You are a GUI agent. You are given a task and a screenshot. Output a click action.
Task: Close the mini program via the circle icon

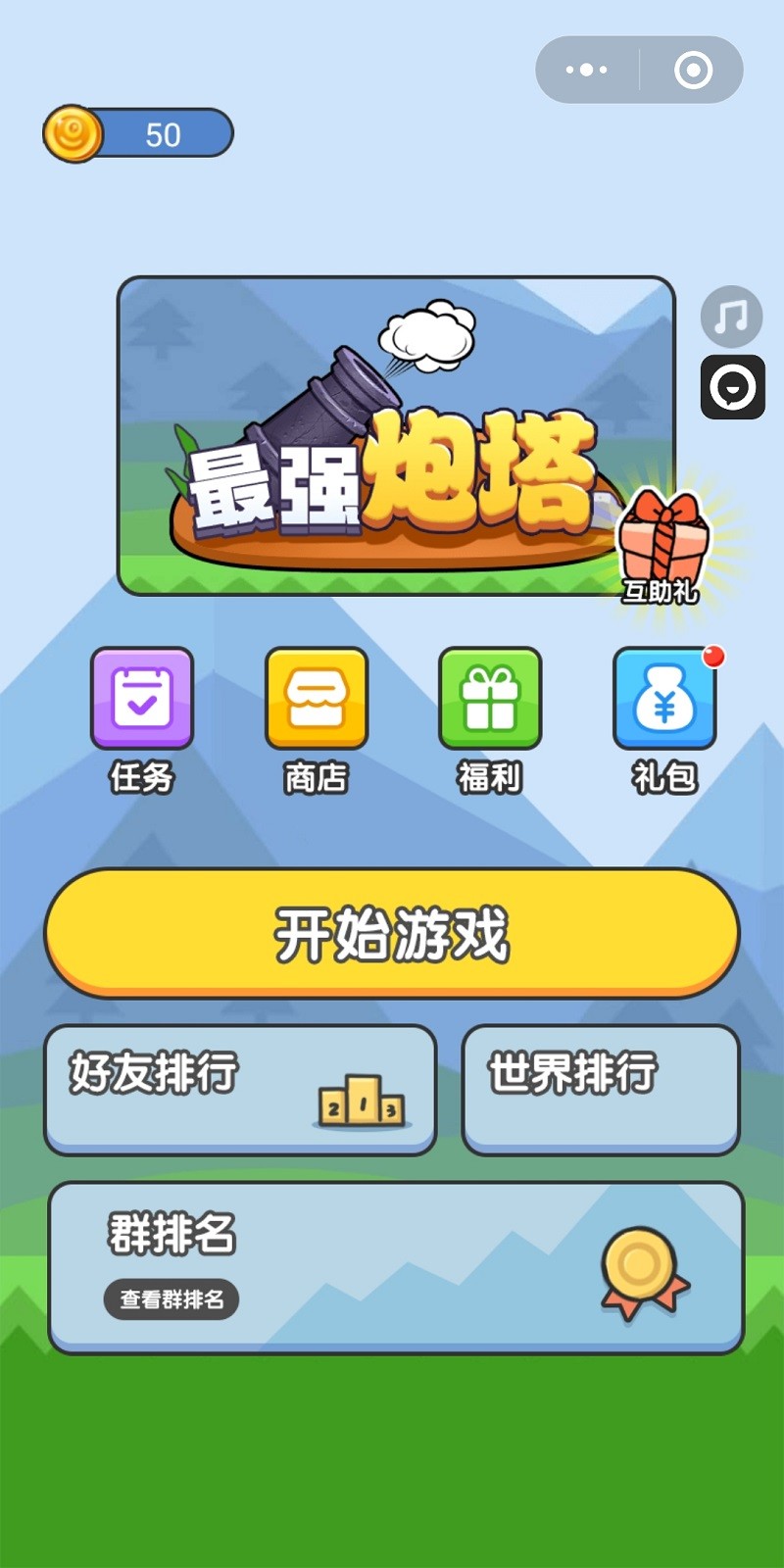pos(693,70)
